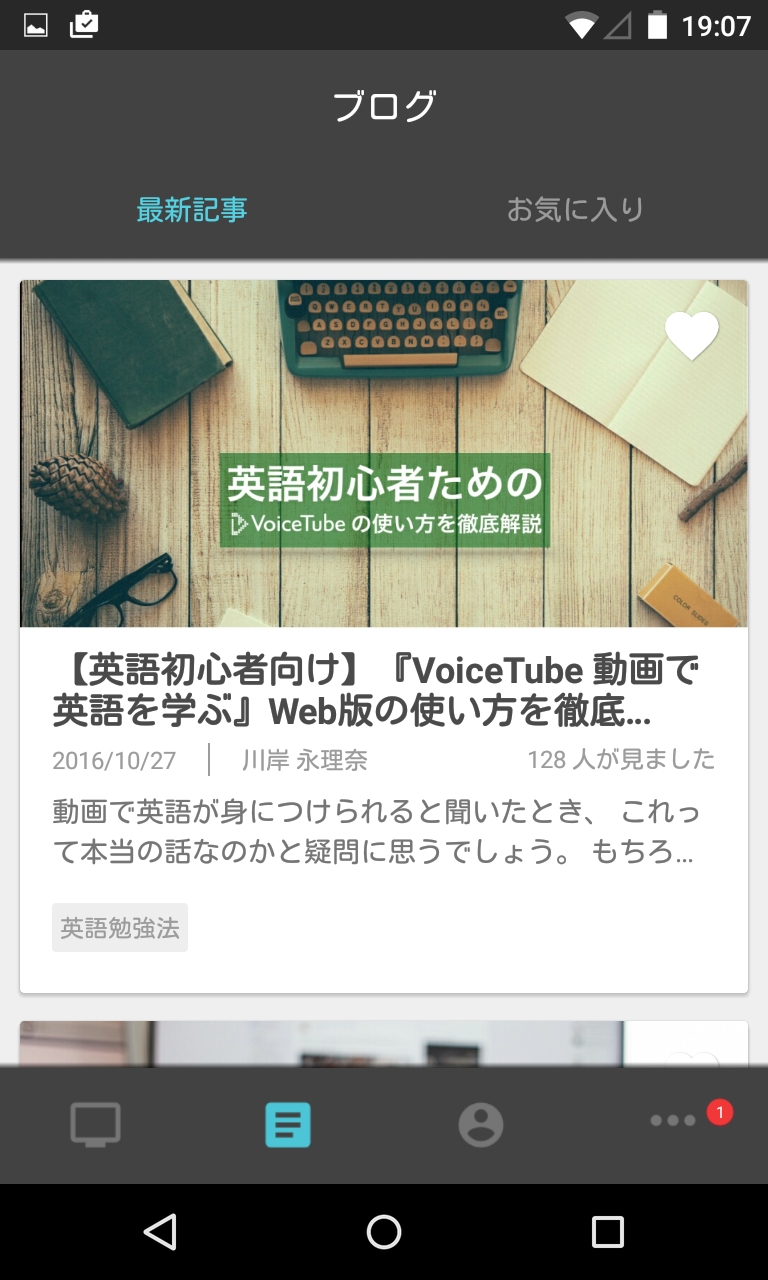
Task: Open the profile icon in bottom navigation
Action: pos(480,1123)
